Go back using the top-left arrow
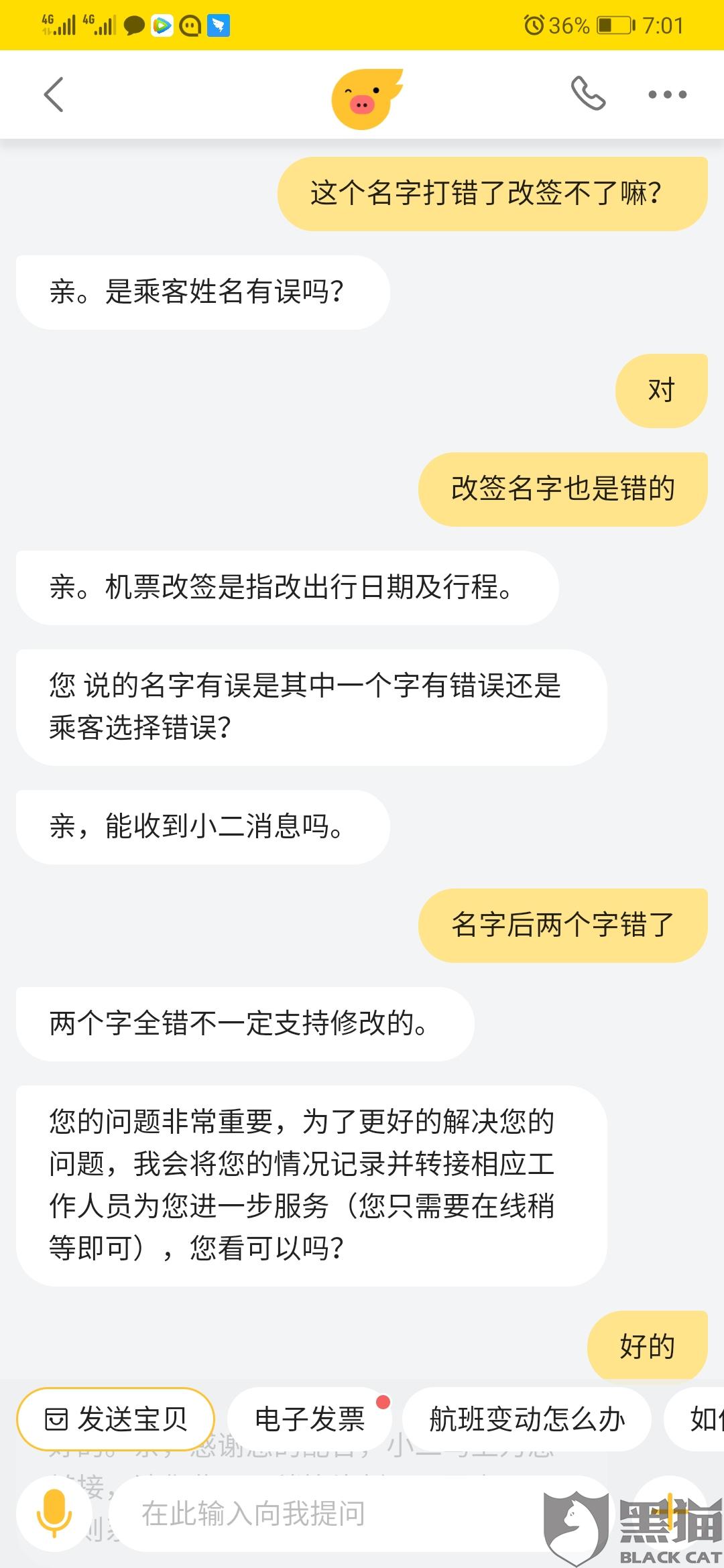724x1568 pixels. (54, 94)
